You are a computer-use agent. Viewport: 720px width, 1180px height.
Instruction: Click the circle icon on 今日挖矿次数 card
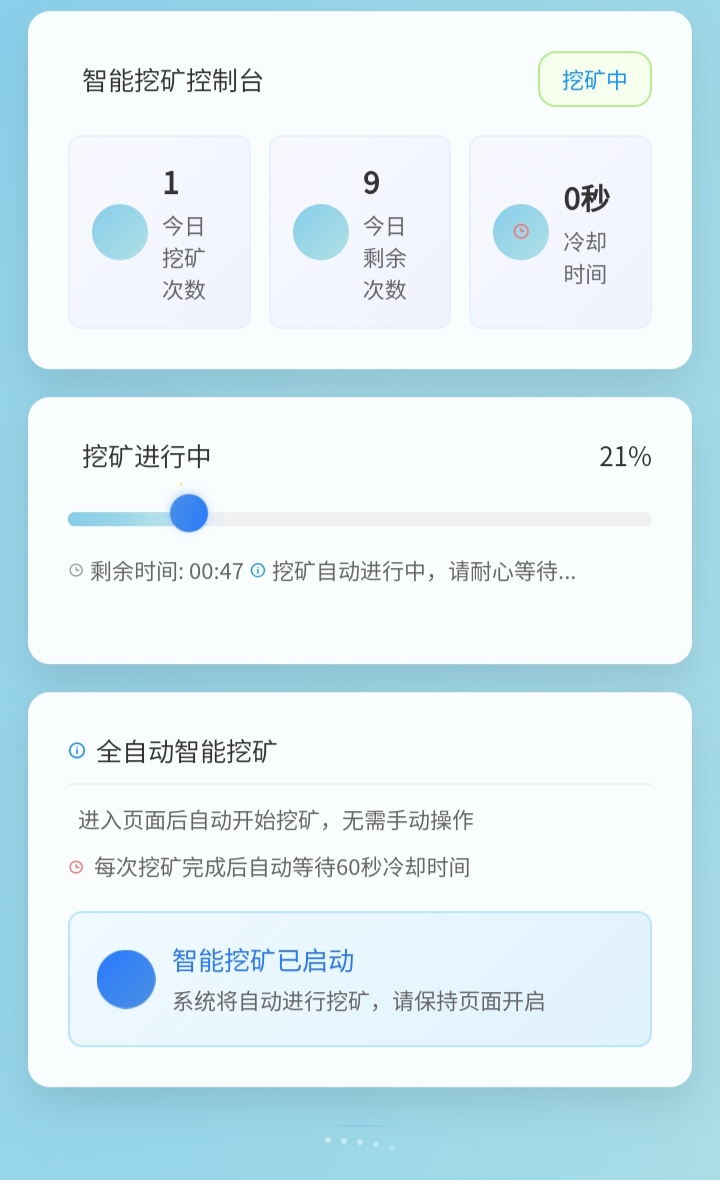point(119,231)
